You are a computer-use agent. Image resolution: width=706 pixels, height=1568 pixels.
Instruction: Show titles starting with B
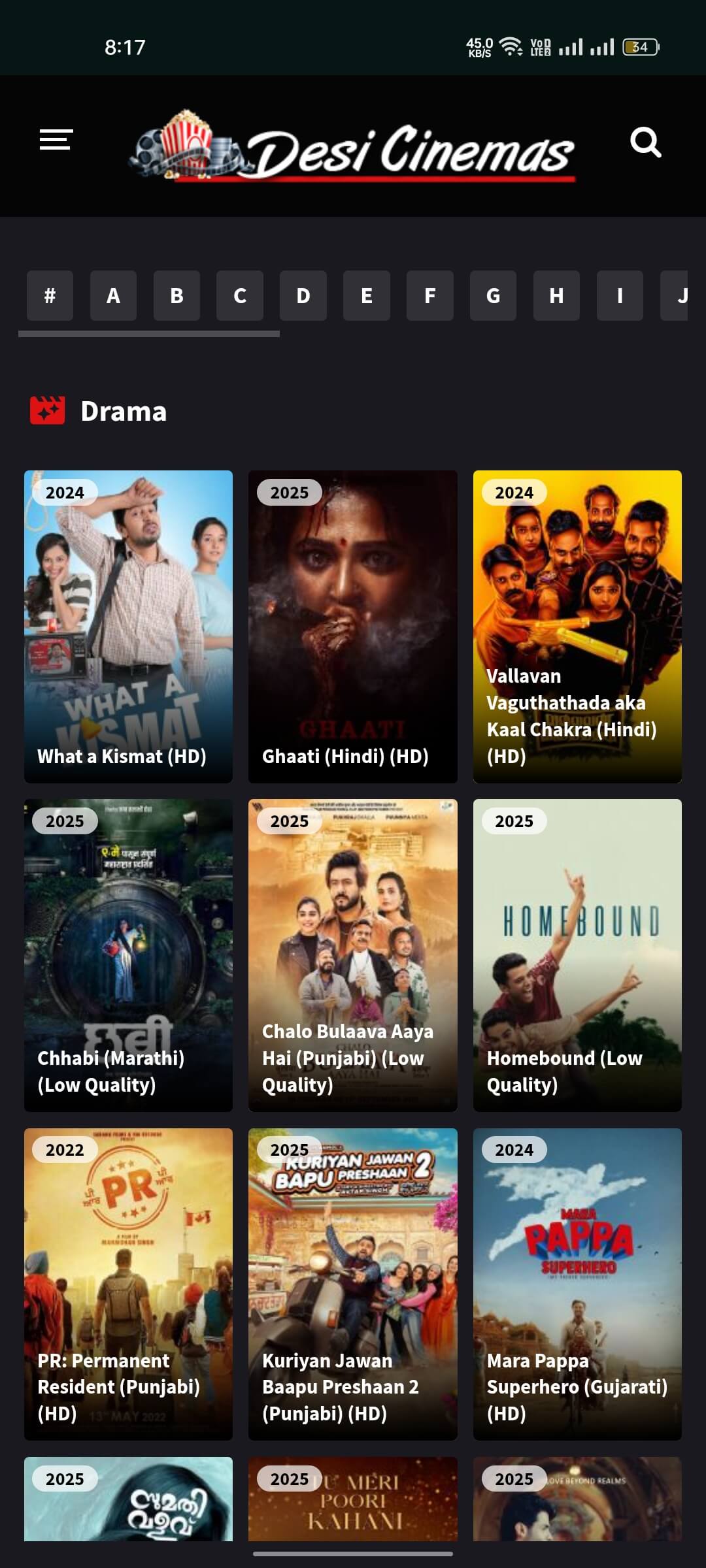click(x=176, y=296)
